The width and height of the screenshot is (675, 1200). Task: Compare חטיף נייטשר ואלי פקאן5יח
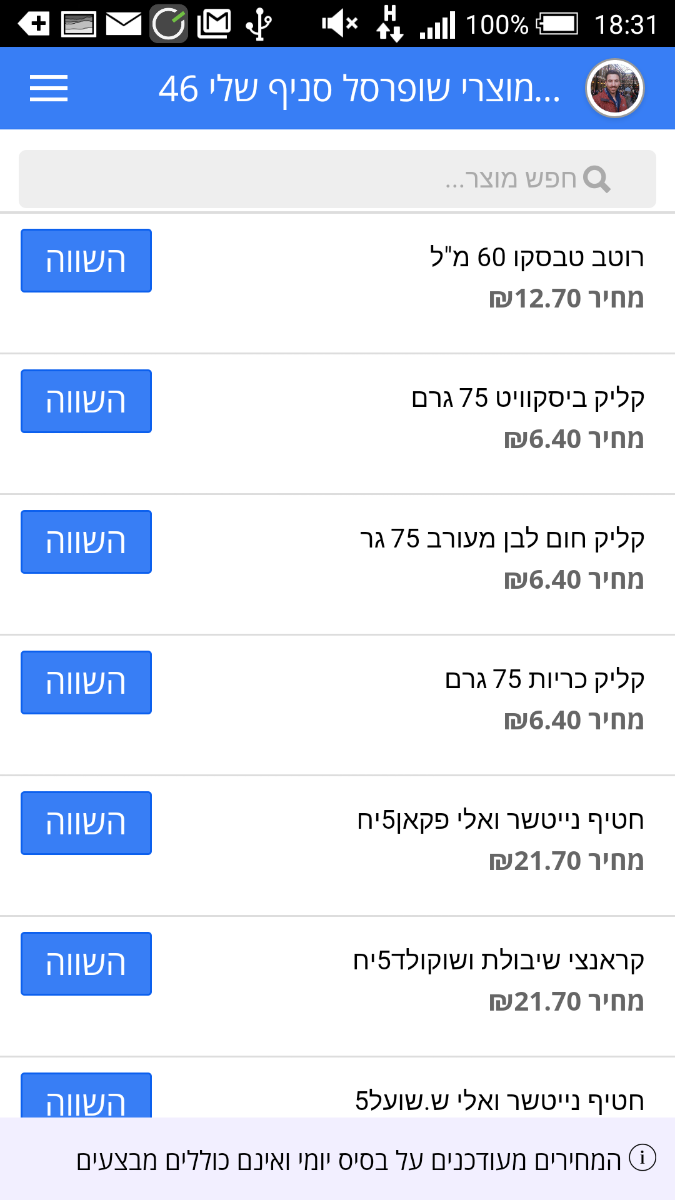[x=86, y=823]
